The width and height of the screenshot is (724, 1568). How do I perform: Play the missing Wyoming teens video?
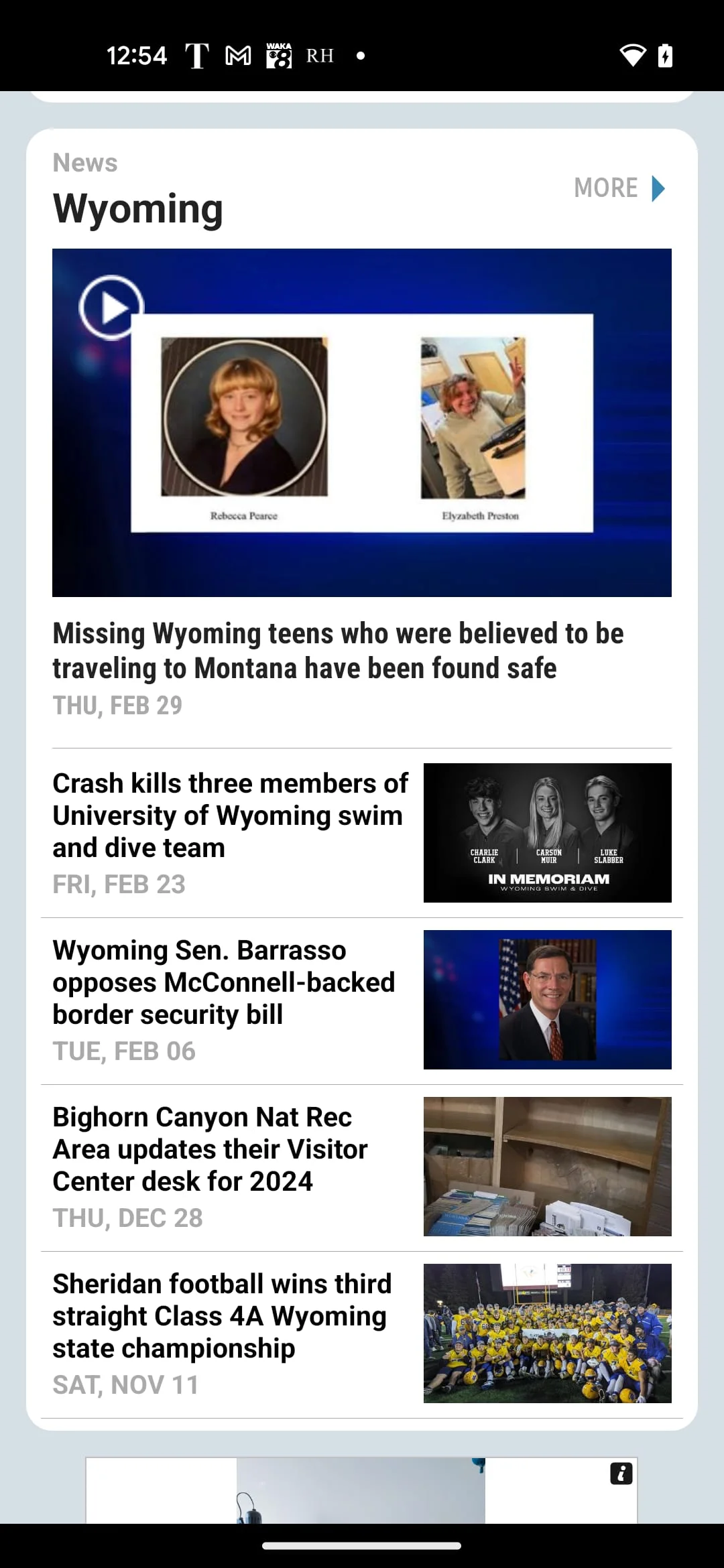111,308
